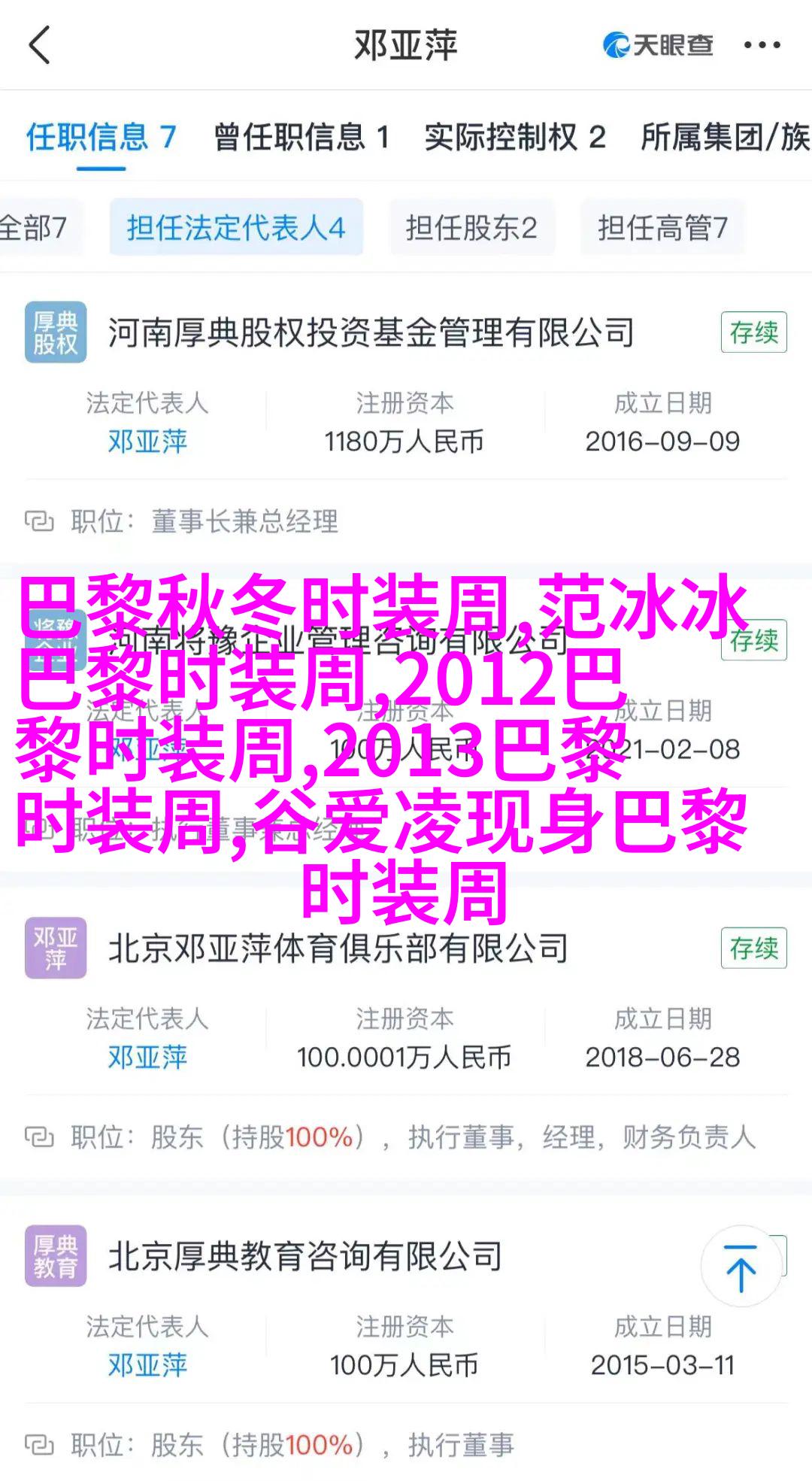Image resolution: width=812 pixels, height=1481 pixels.
Task: Select the 全部7 filter chip
Action: (34, 228)
